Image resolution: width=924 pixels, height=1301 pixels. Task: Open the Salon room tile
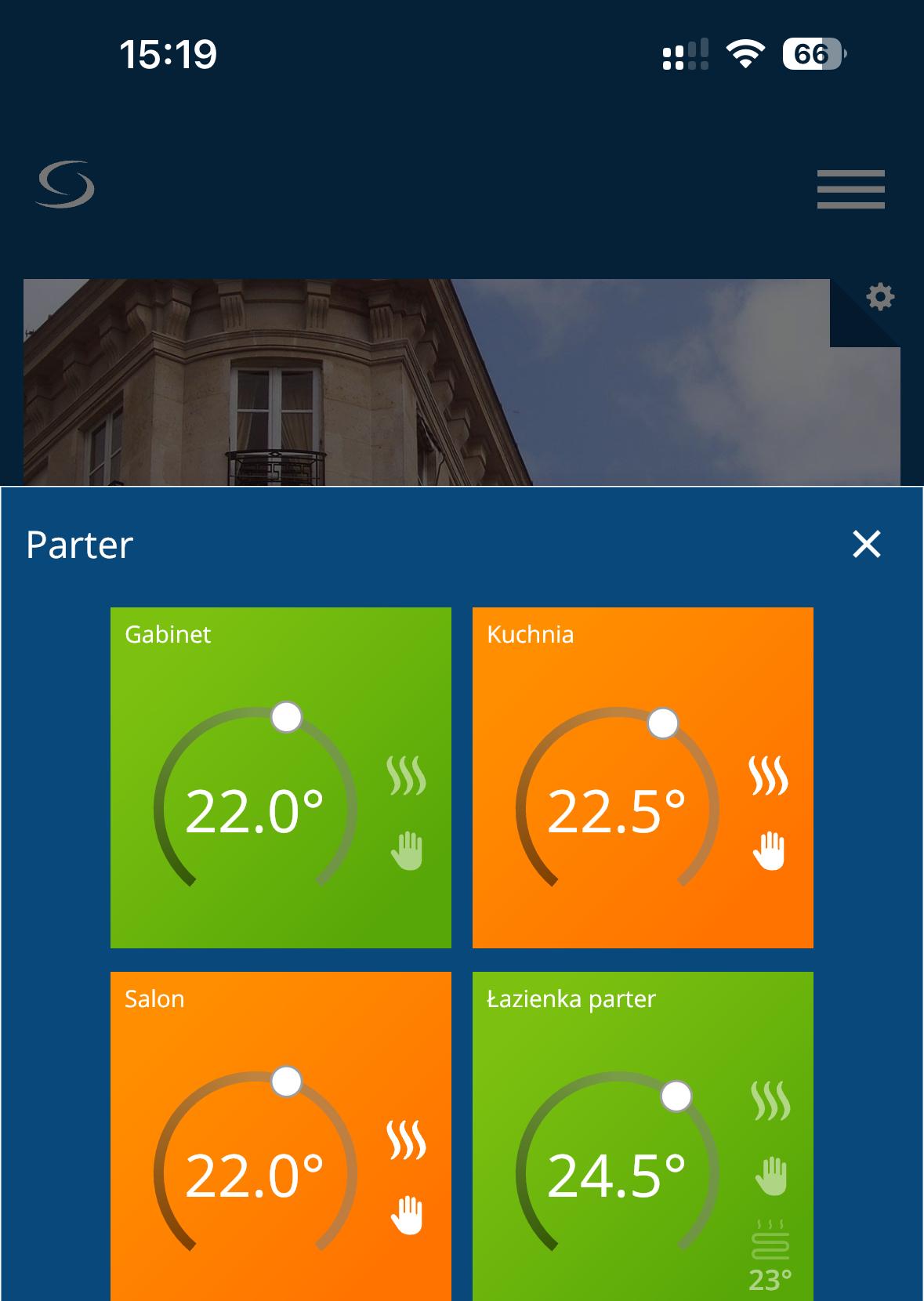click(154, 999)
